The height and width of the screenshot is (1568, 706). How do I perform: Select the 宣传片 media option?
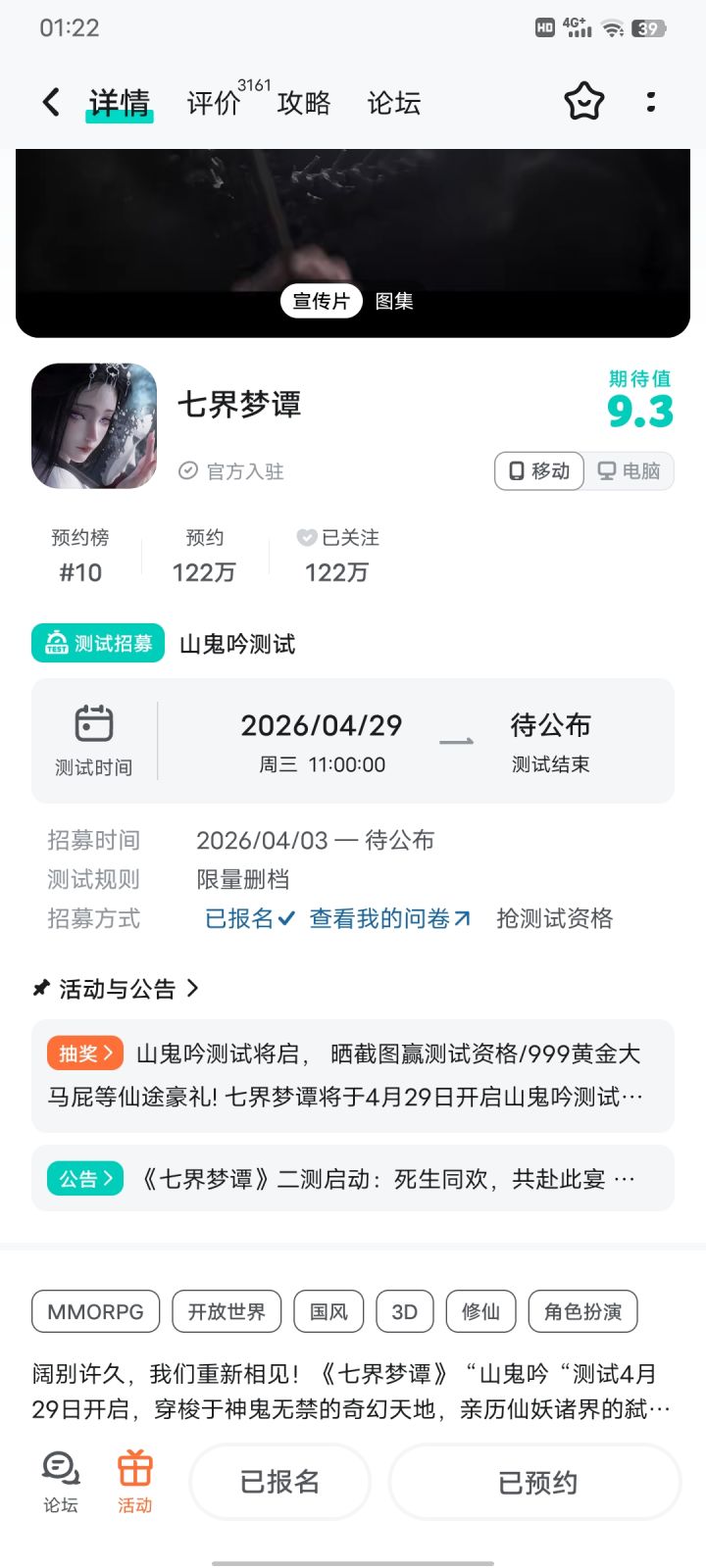coord(322,301)
